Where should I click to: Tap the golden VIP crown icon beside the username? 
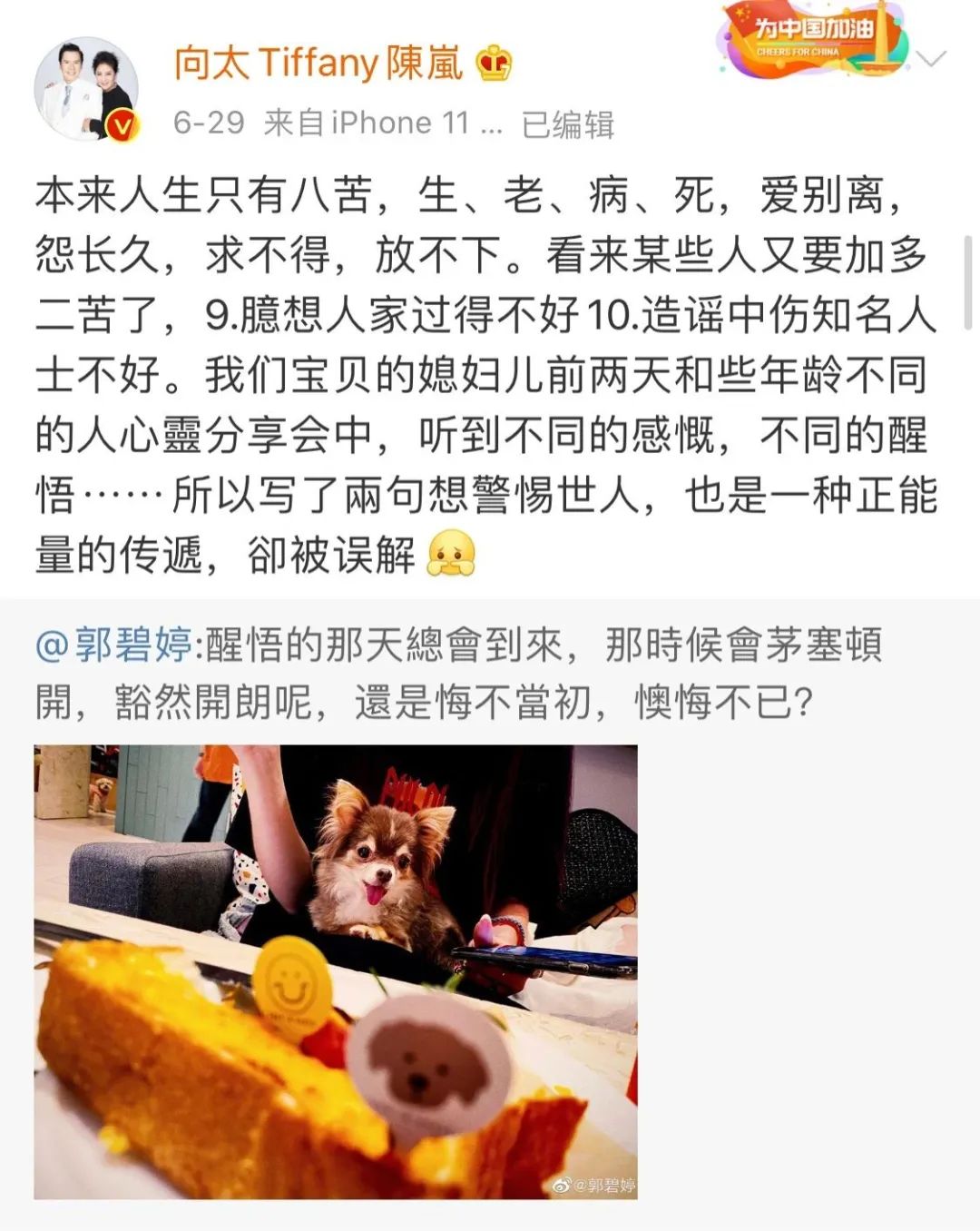coord(493,63)
